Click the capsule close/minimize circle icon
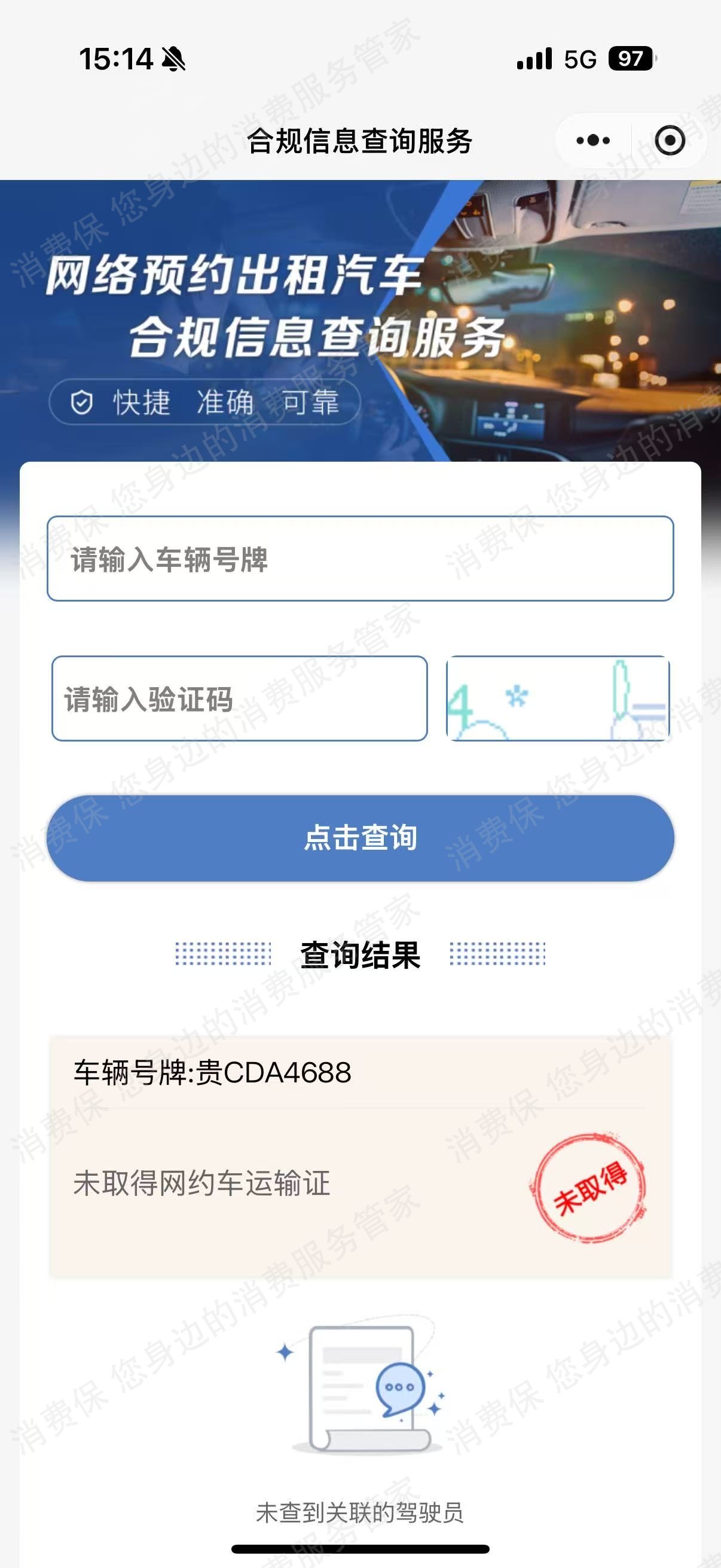This screenshot has width=721, height=1568. coord(669,140)
